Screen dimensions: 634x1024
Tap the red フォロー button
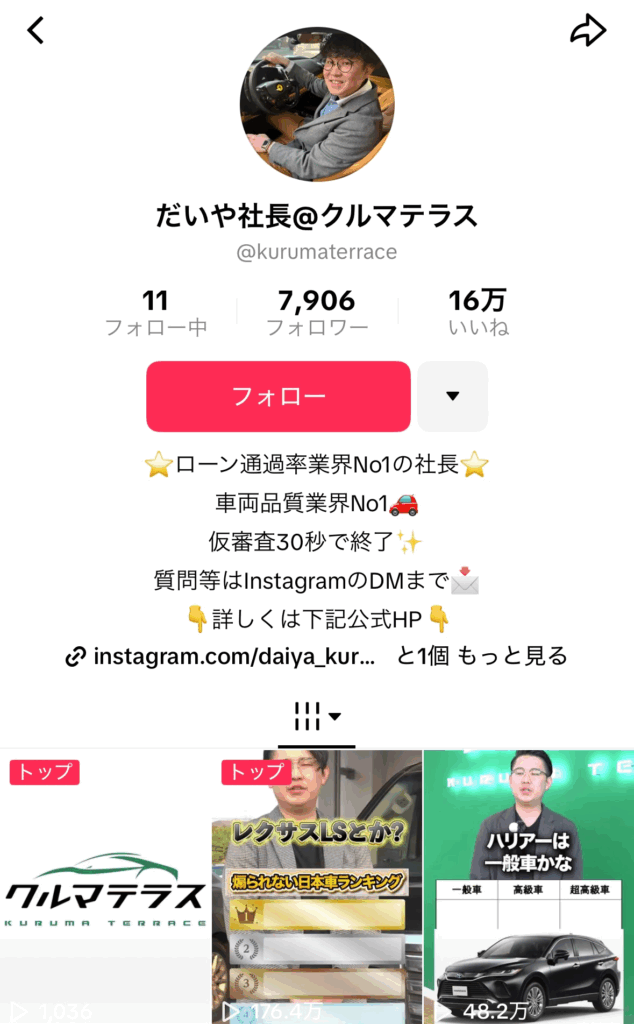tap(278, 396)
